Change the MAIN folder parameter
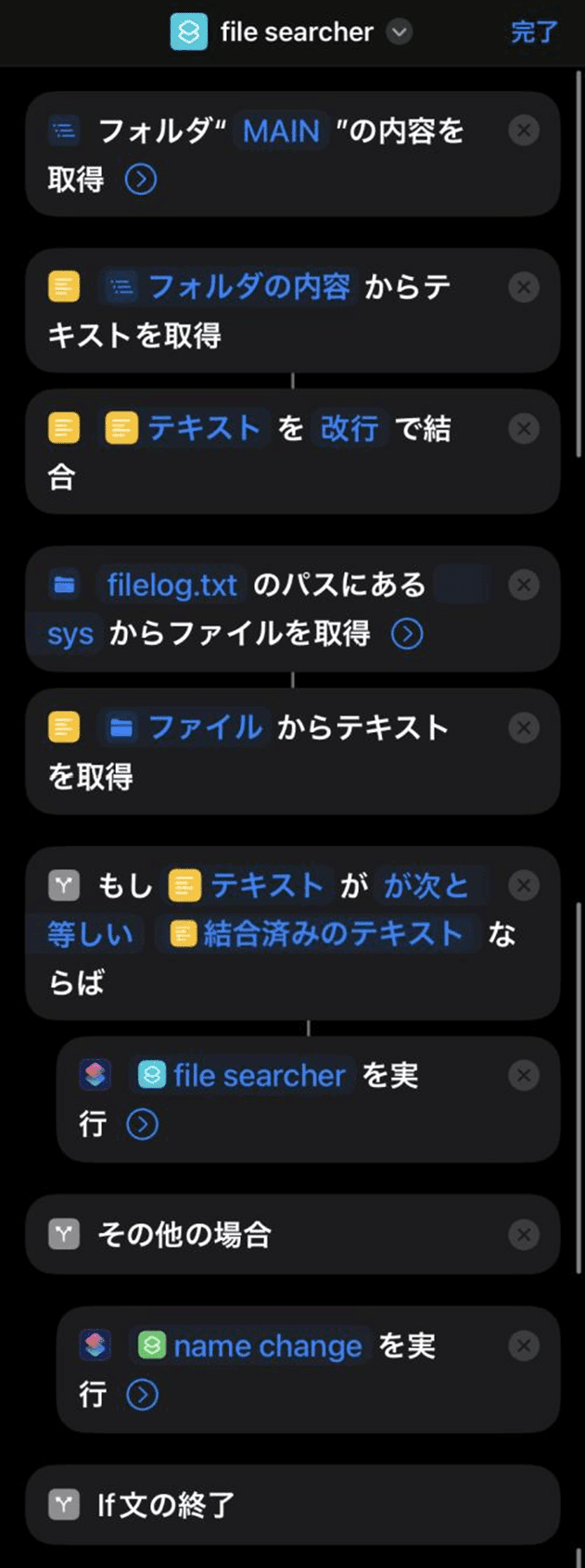 [281, 131]
